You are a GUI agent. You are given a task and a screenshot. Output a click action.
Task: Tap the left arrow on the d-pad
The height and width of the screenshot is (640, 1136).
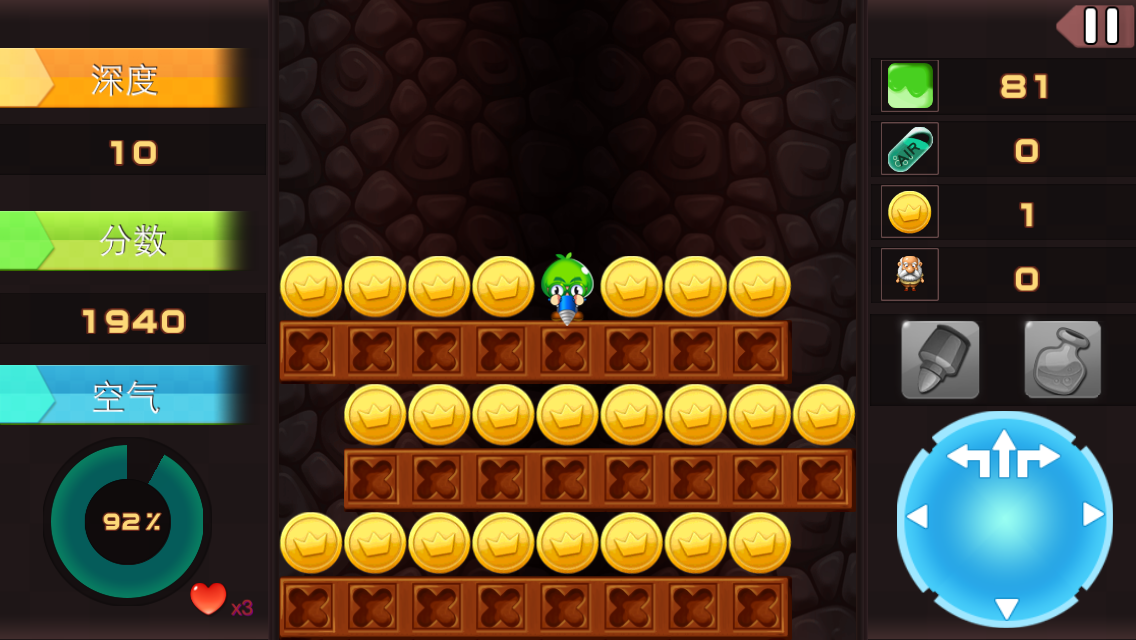pos(917,516)
